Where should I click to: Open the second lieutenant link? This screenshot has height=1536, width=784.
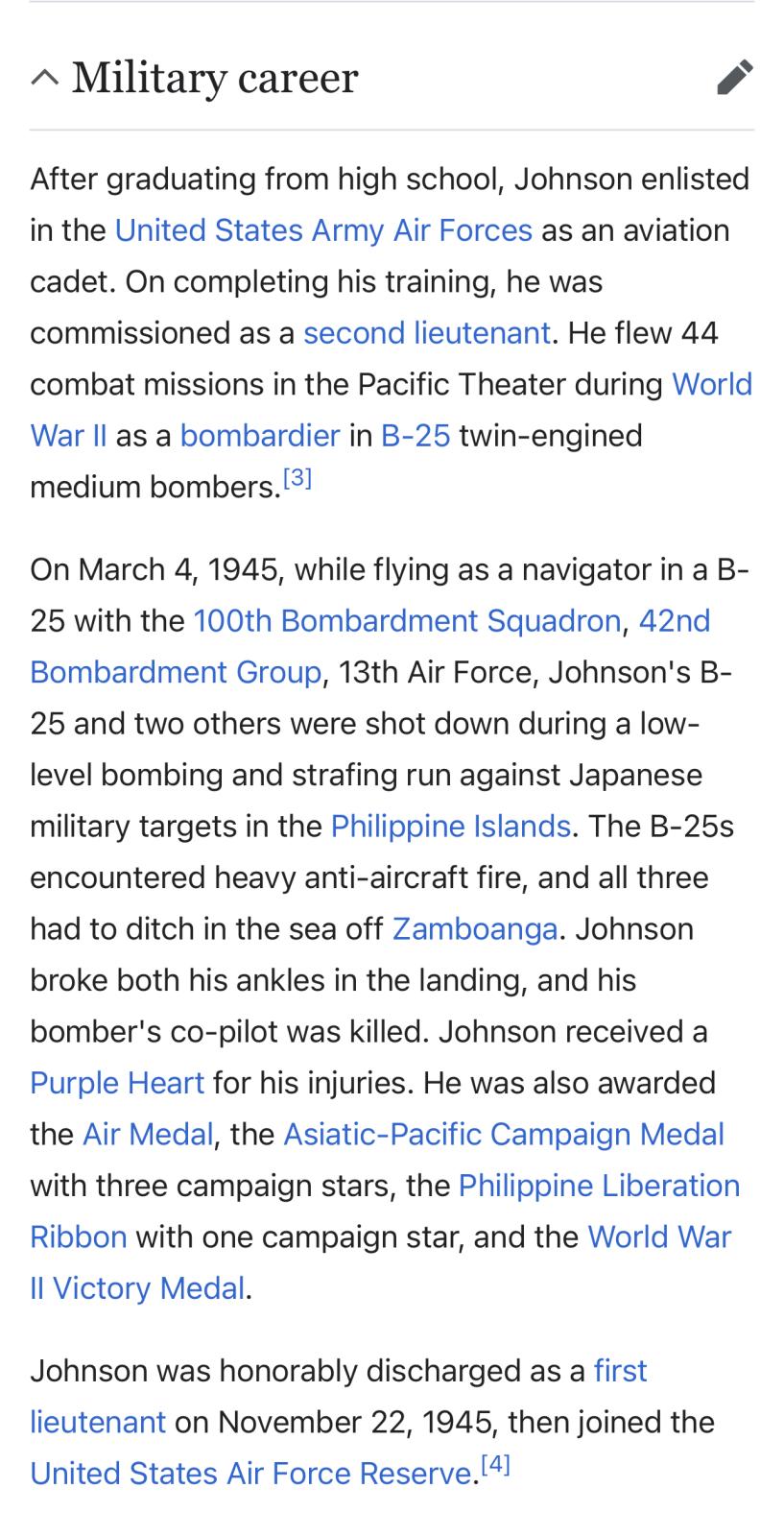(426, 333)
